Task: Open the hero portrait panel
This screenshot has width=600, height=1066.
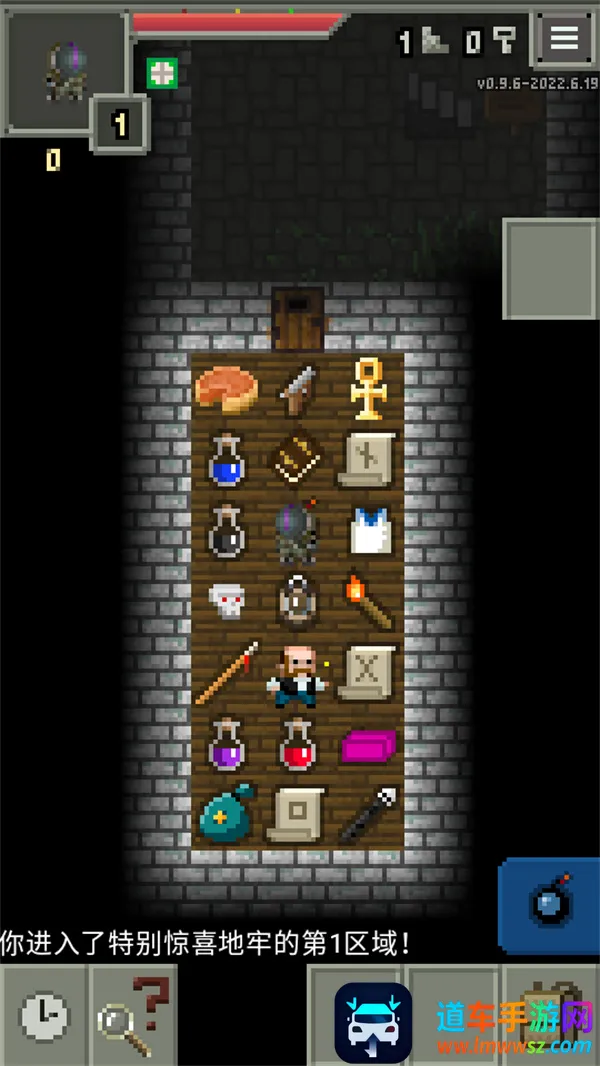Action: (x=65, y=71)
